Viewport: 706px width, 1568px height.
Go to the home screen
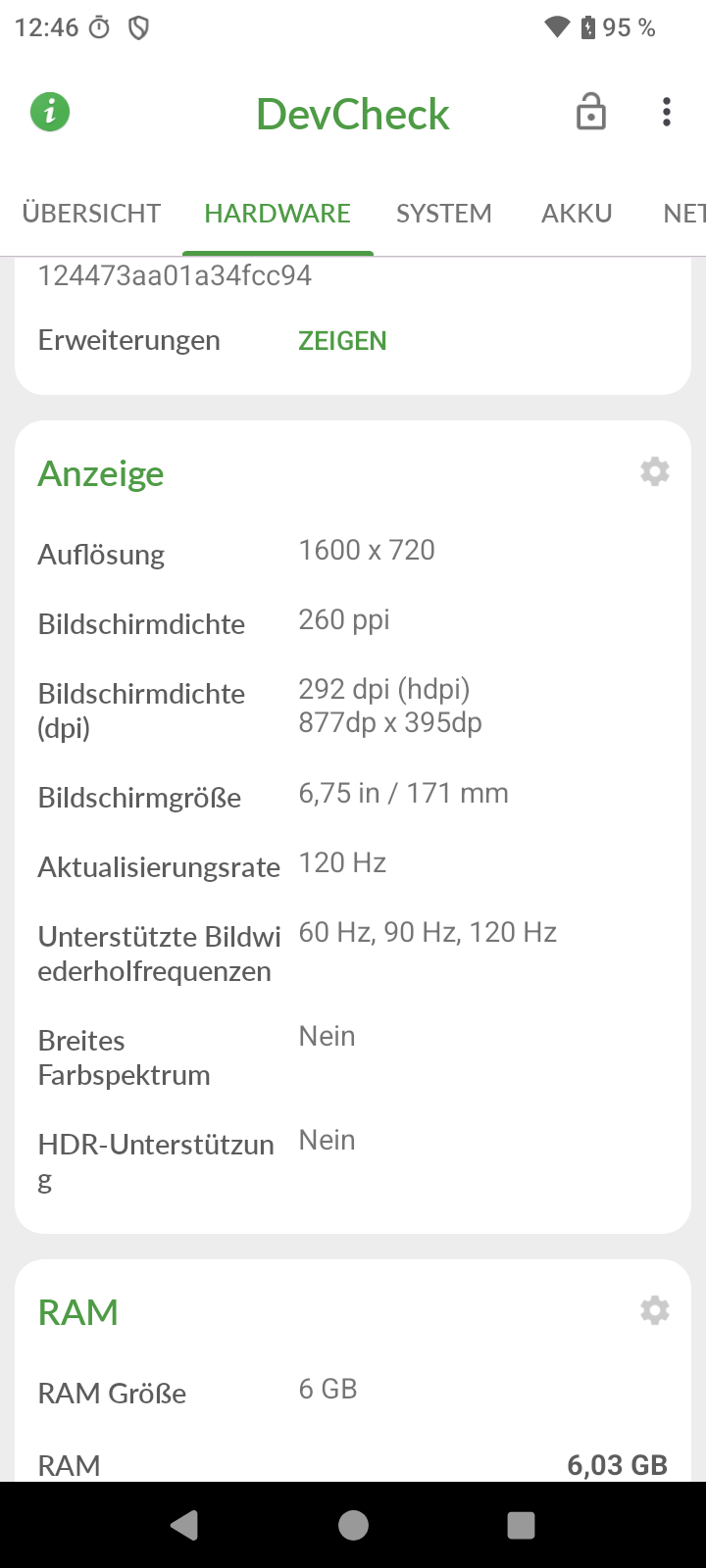pos(353,1525)
